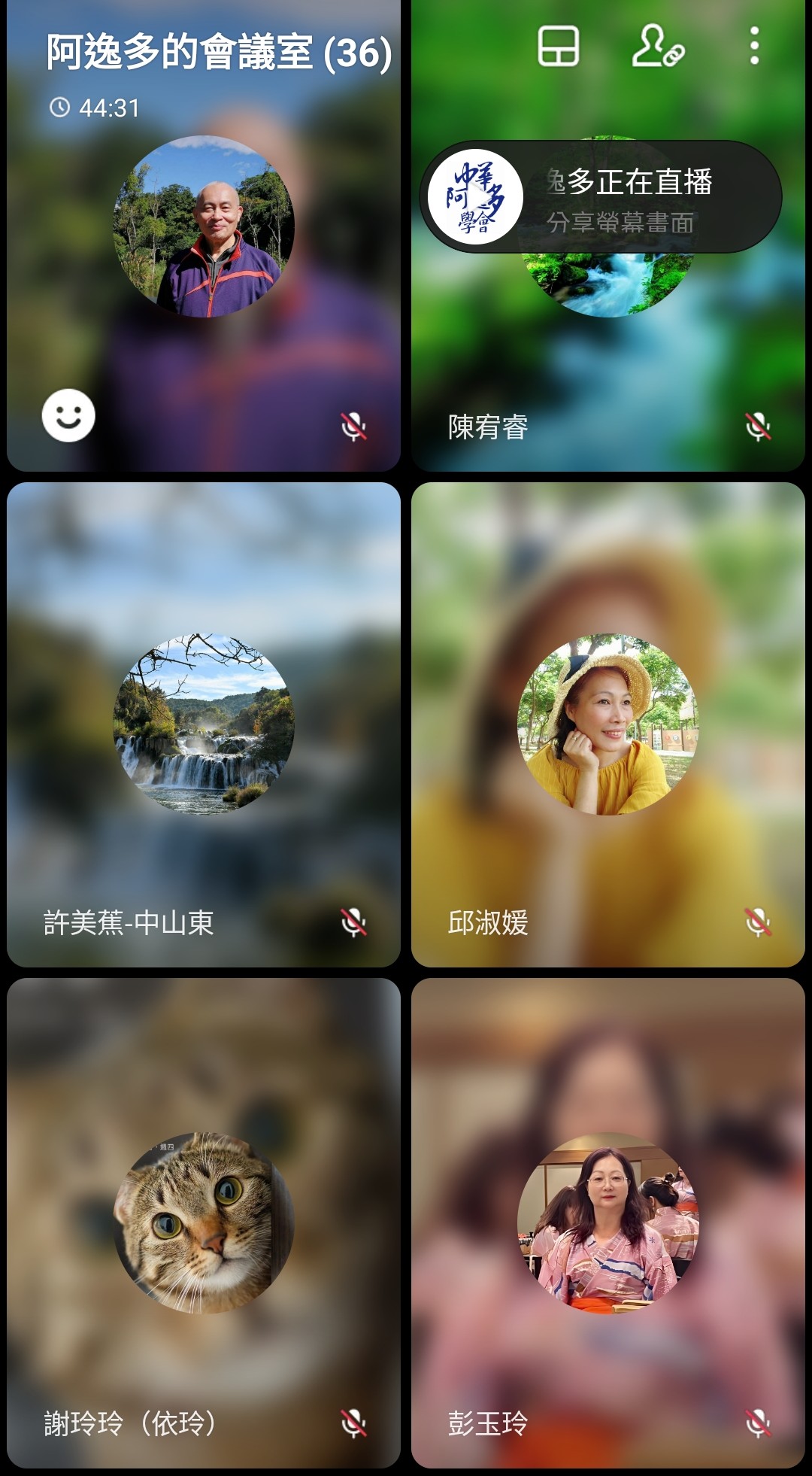Open the invite participants link icon

tap(657, 47)
